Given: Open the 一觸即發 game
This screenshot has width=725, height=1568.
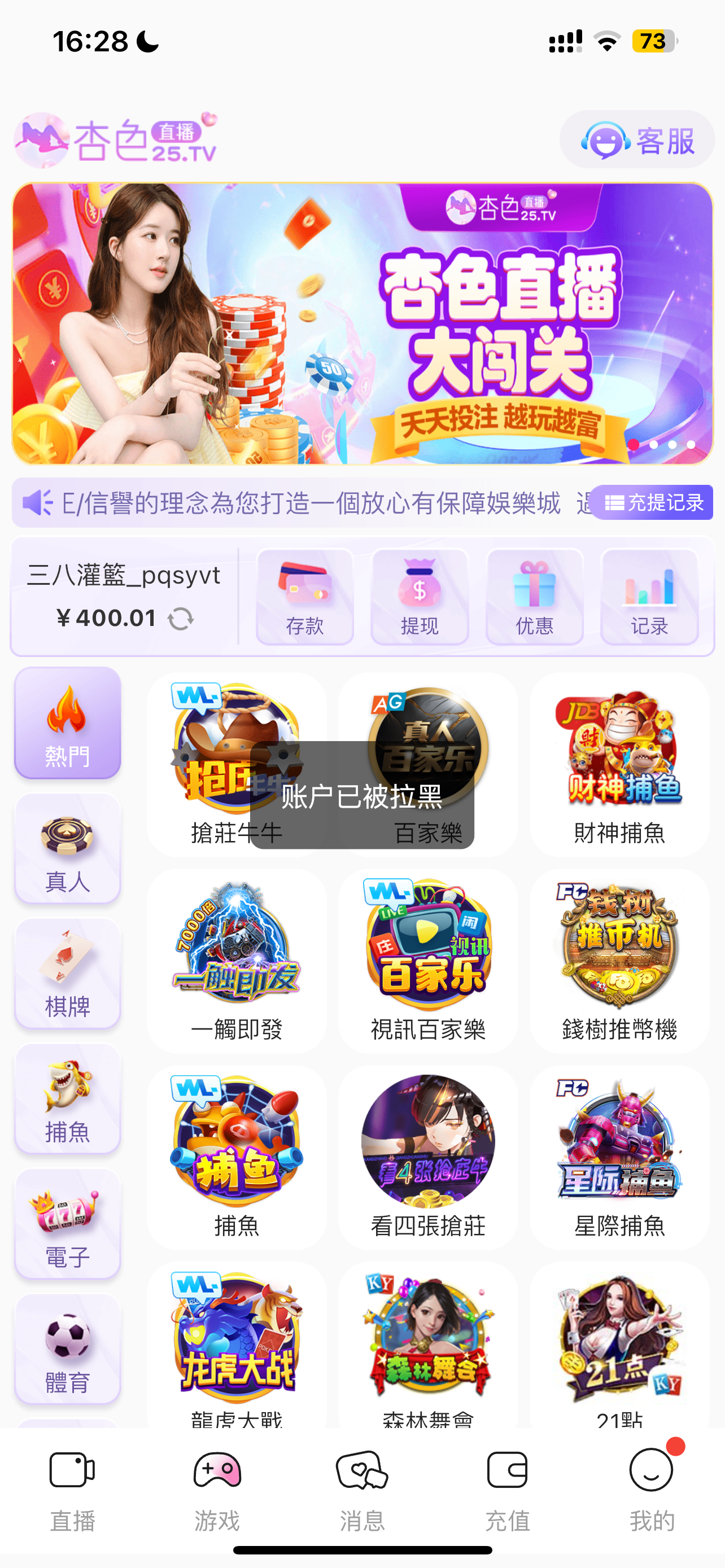Looking at the screenshot, I should coord(237,961).
